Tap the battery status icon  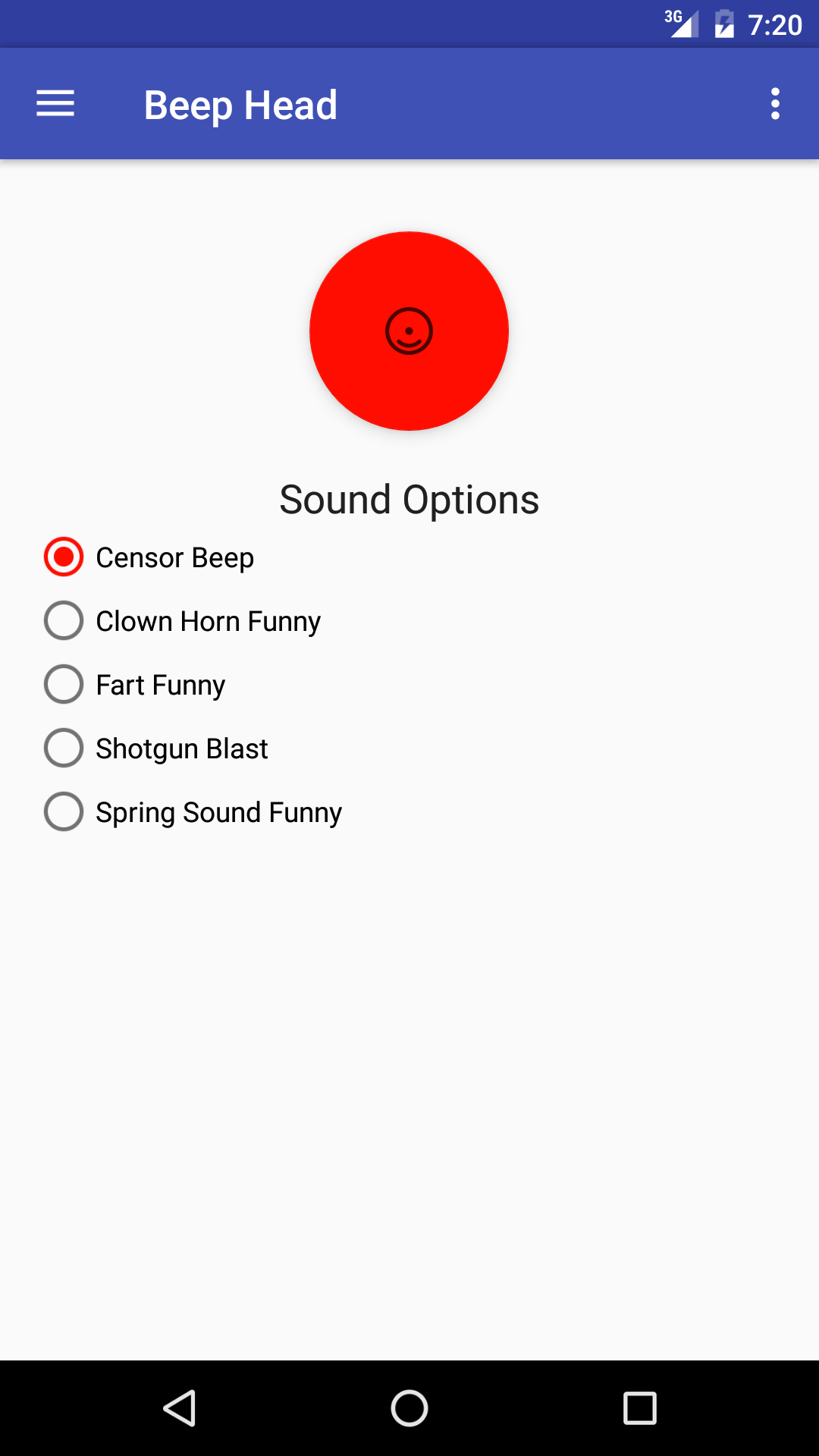722,24
